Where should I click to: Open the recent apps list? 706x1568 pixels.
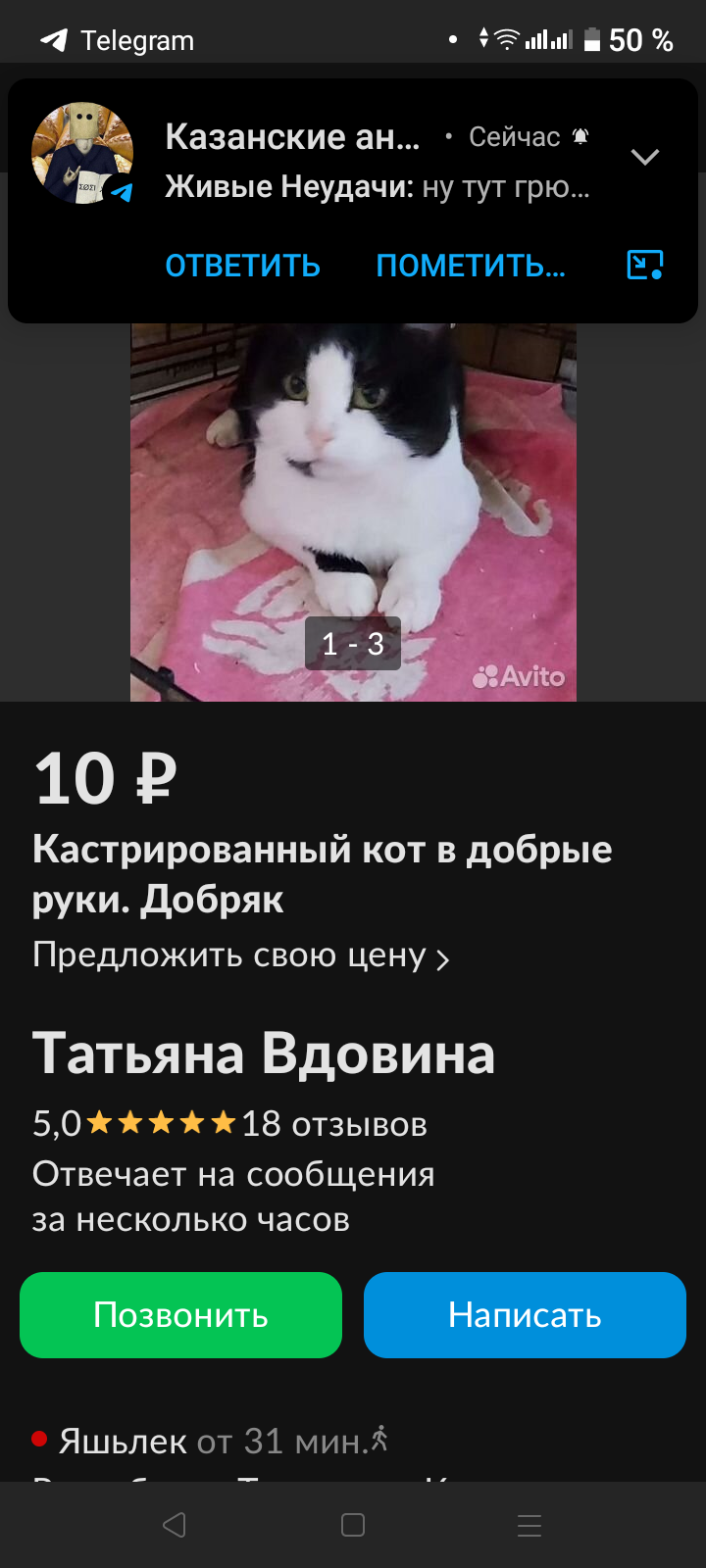(x=529, y=1525)
